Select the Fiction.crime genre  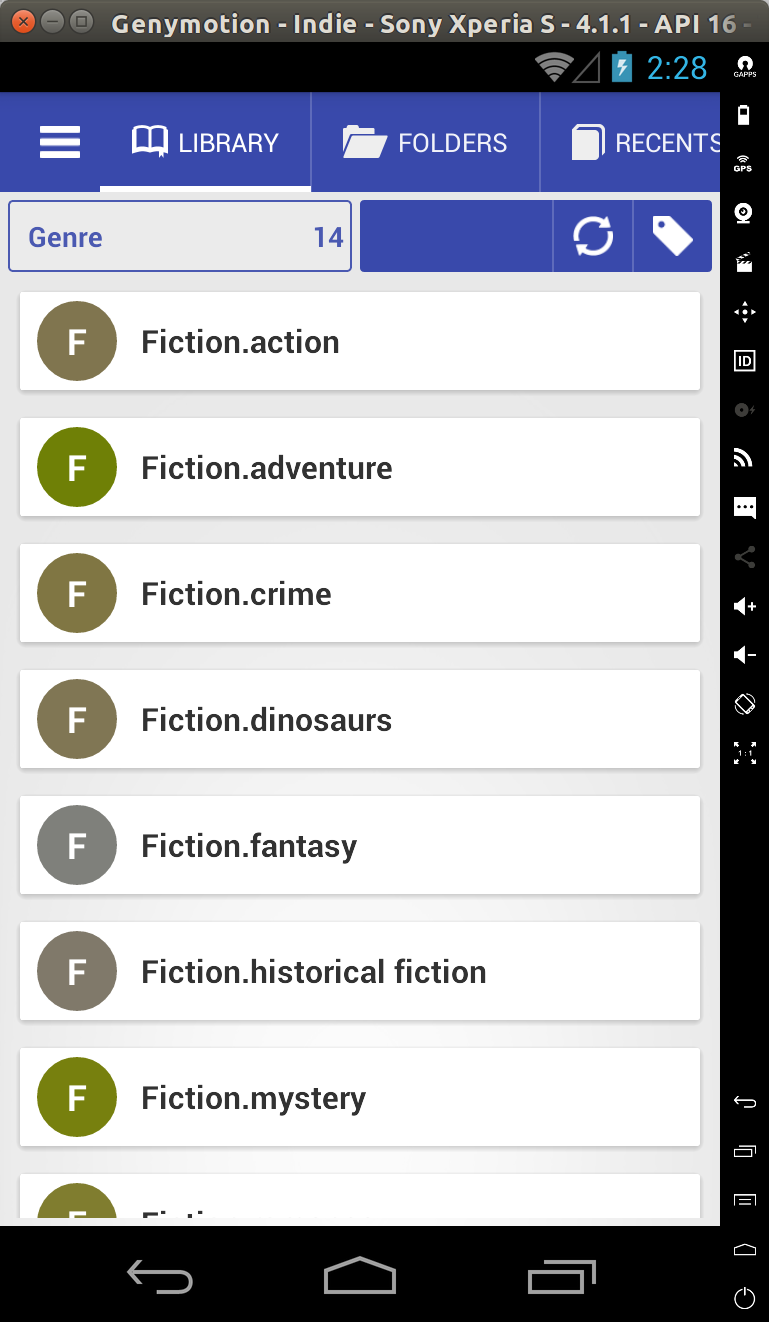click(x=360, y=594)
